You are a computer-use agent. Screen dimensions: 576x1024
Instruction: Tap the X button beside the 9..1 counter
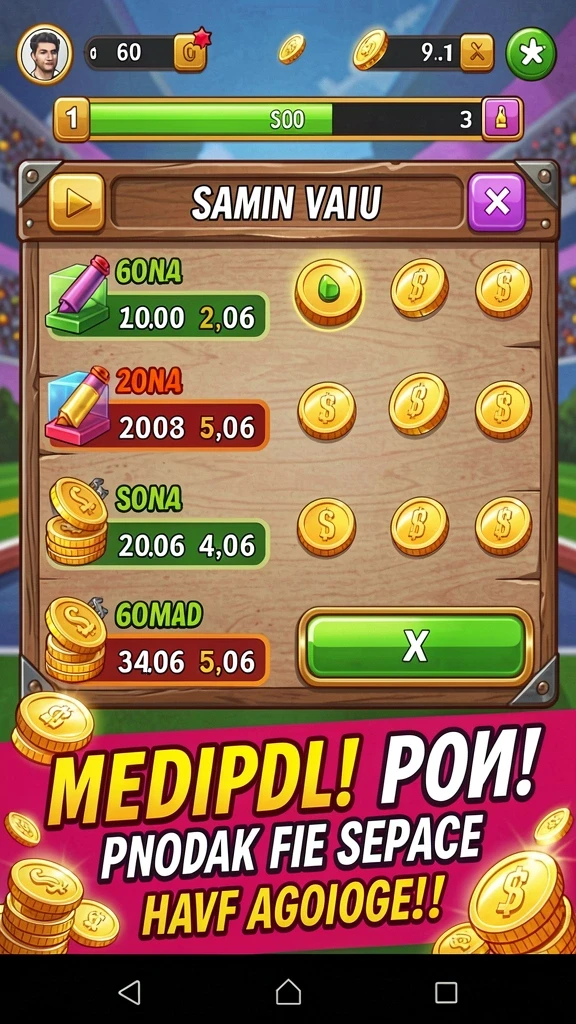tap(477, 53)
